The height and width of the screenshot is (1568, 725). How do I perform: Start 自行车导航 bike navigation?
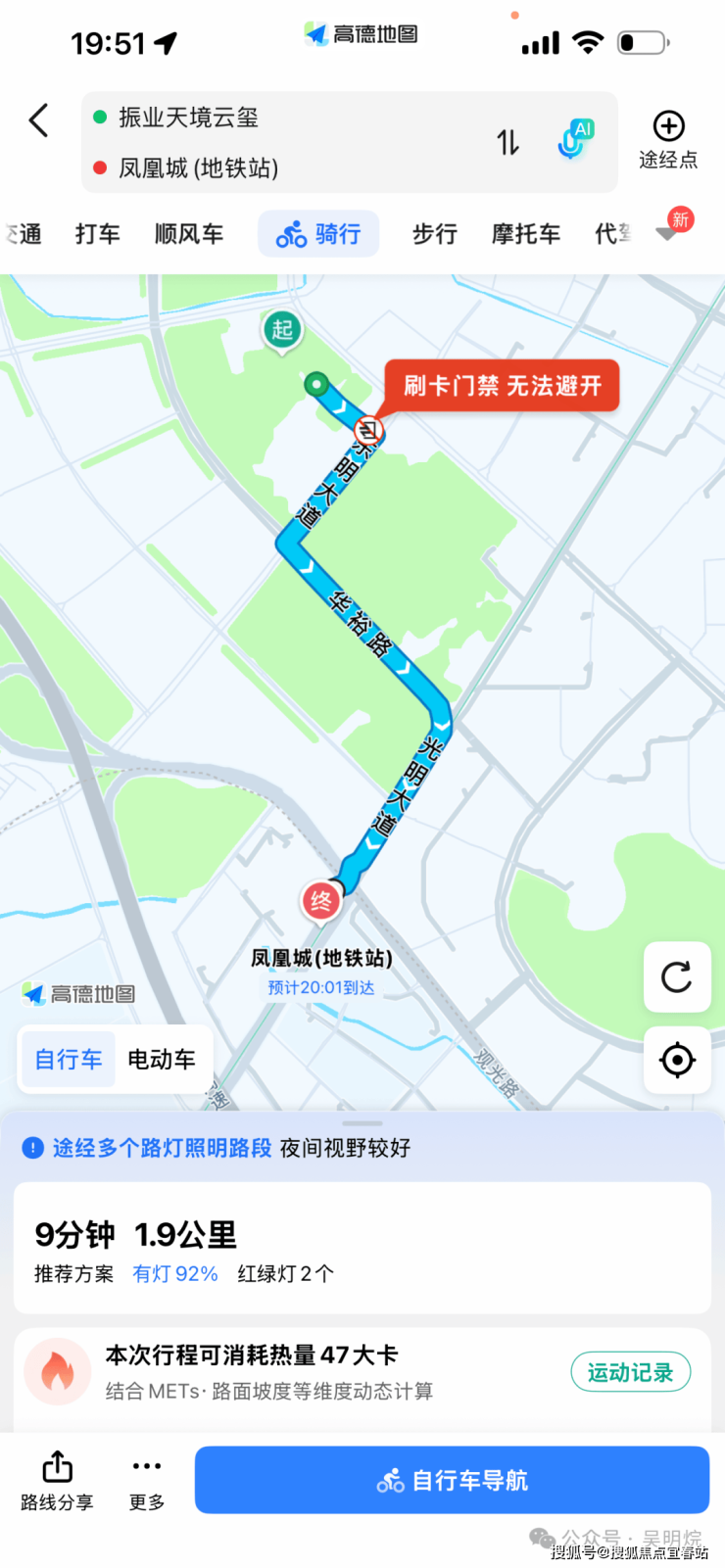tap(452, 1480)
